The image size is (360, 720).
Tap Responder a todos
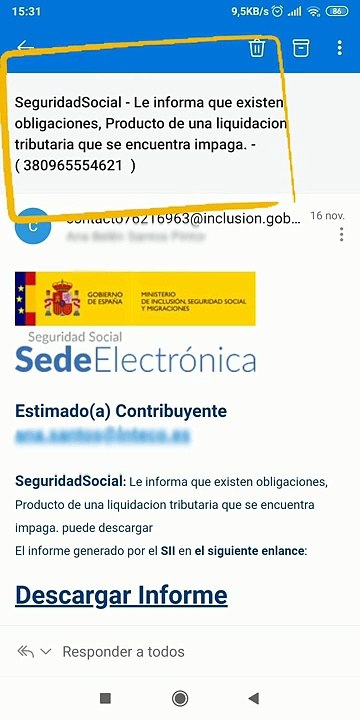(x=124, y=651)
